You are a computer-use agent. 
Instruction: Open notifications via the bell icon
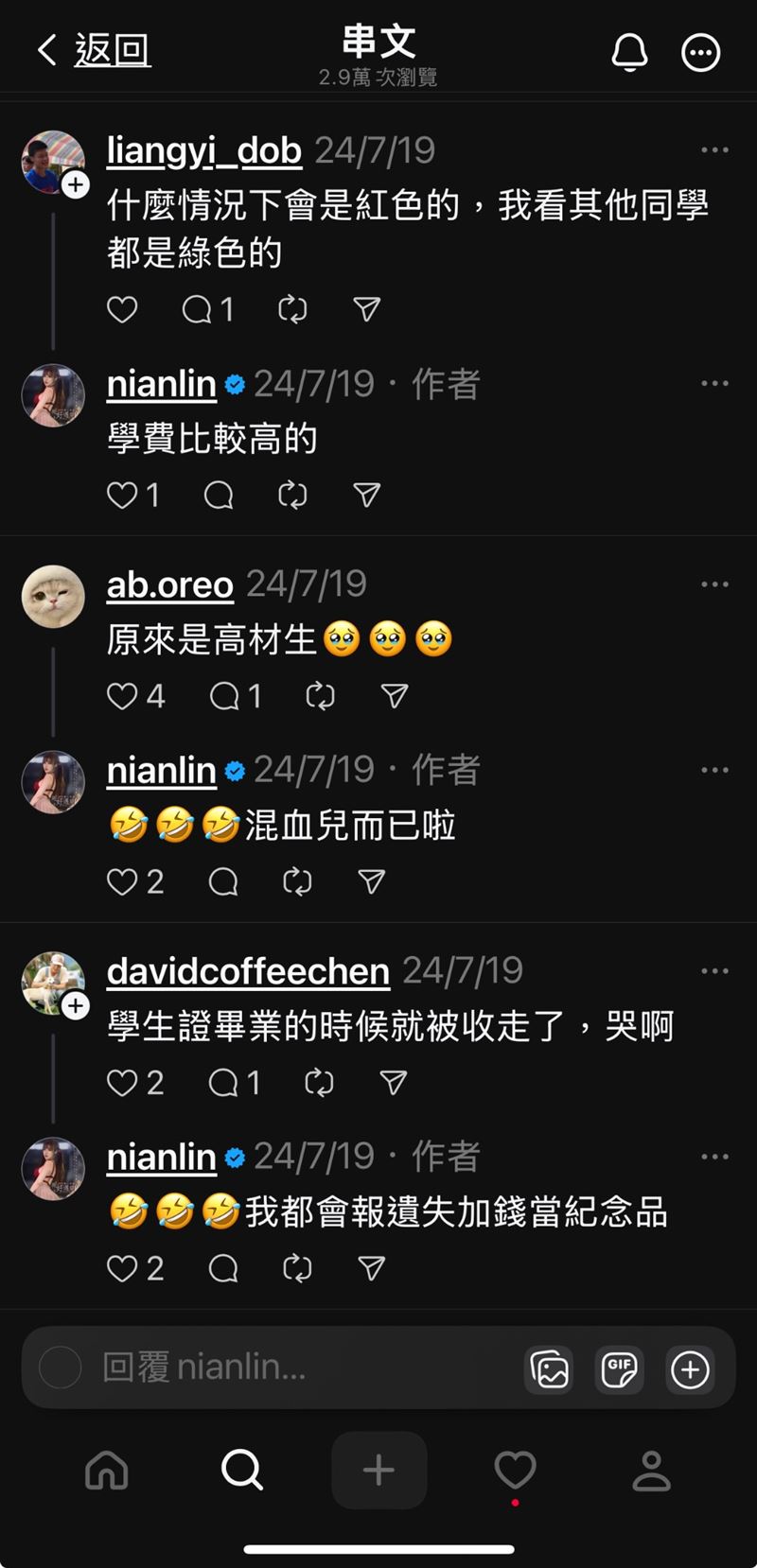click(629, 52)
